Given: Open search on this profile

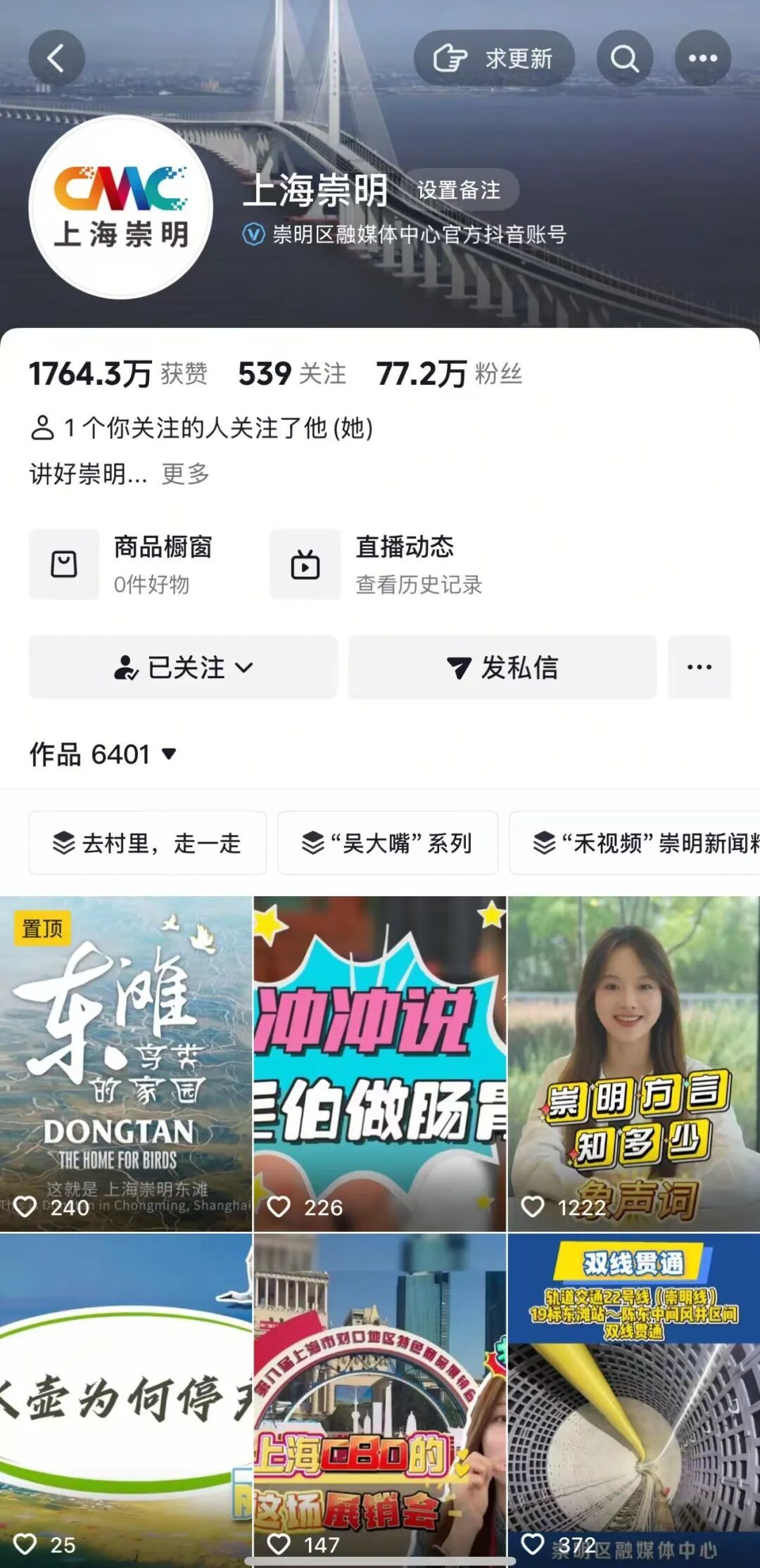Looking at the screenshot, I should (x=624, y=58).
